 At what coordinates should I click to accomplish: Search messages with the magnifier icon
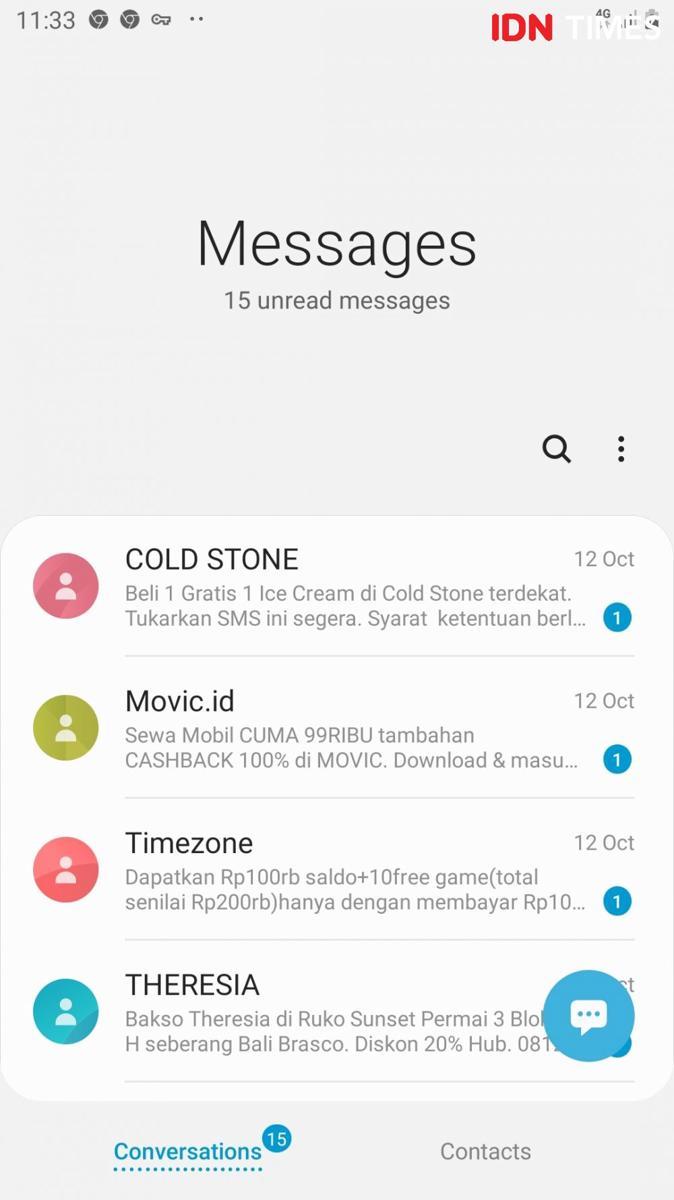point(557,449)
